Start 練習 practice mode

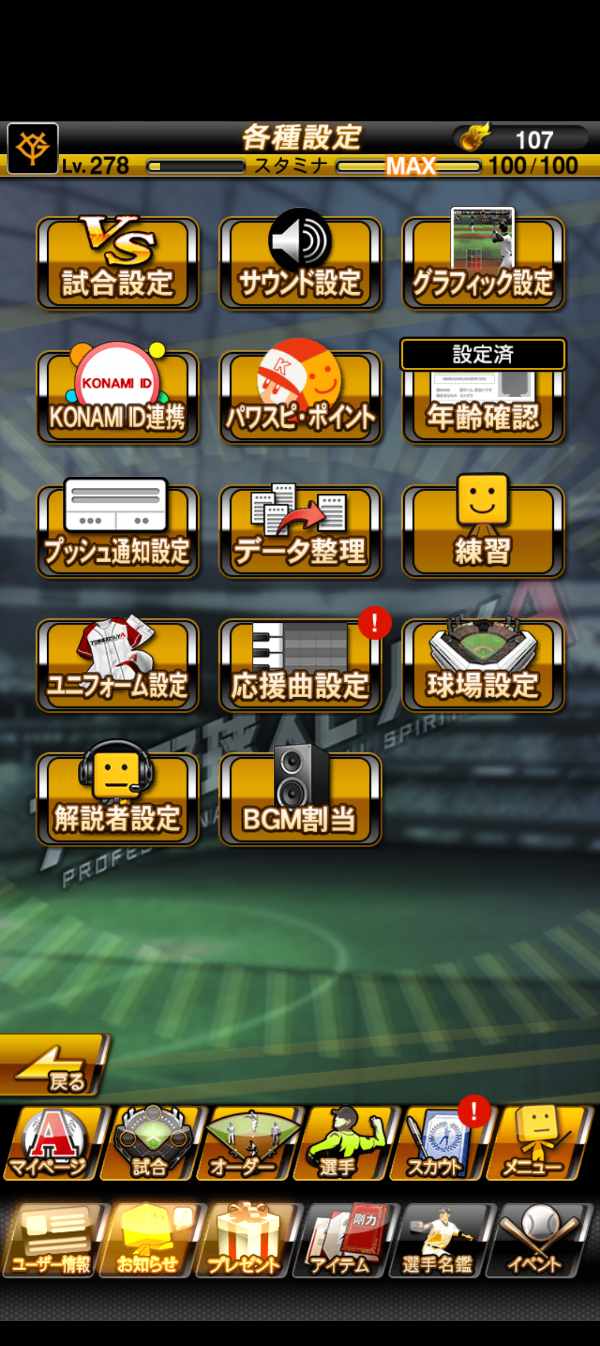(x=483, y=532)
